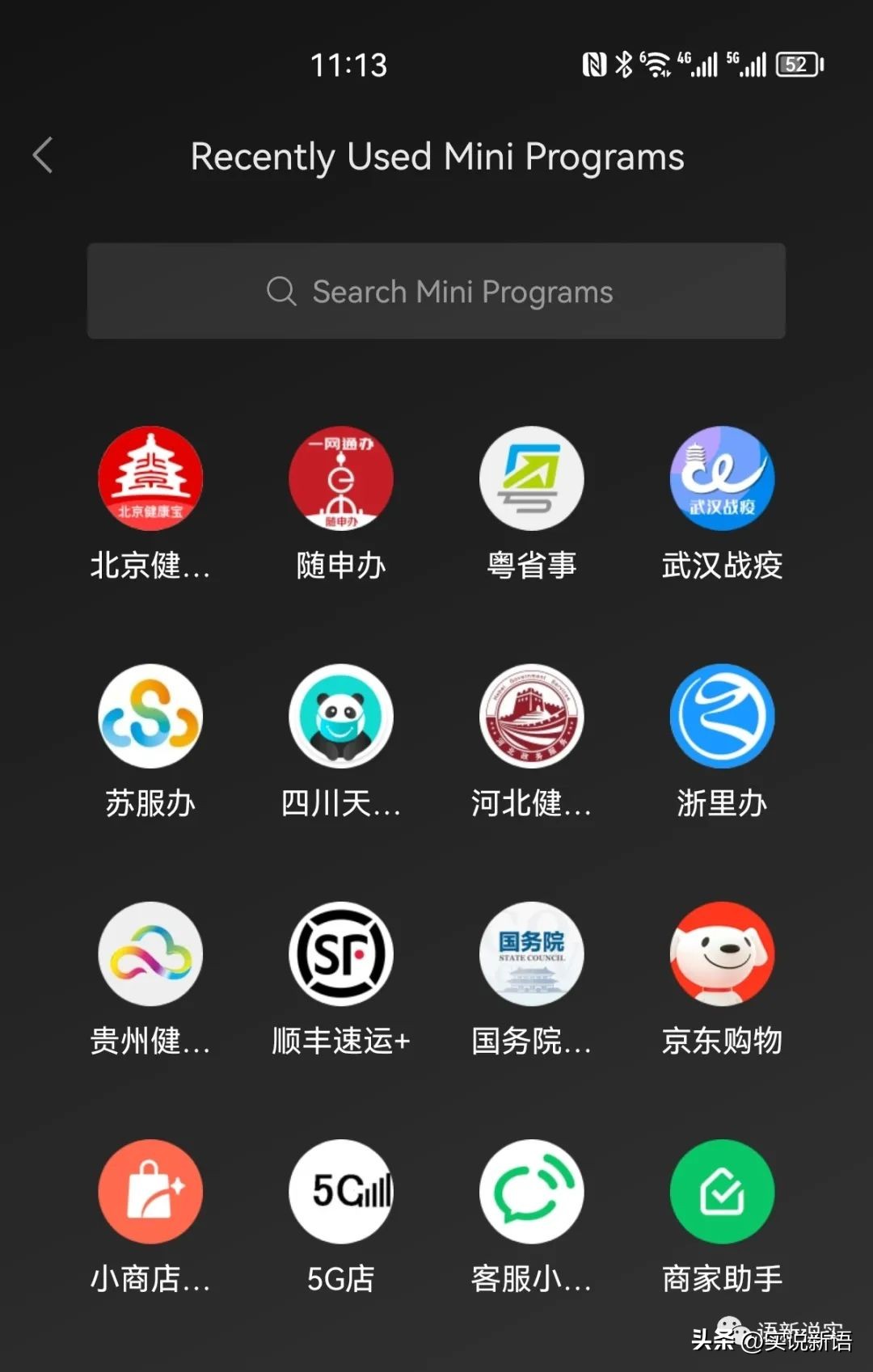Launch the 小商店 mini program
The image size is (873, 1372).
pos(150,1191)
